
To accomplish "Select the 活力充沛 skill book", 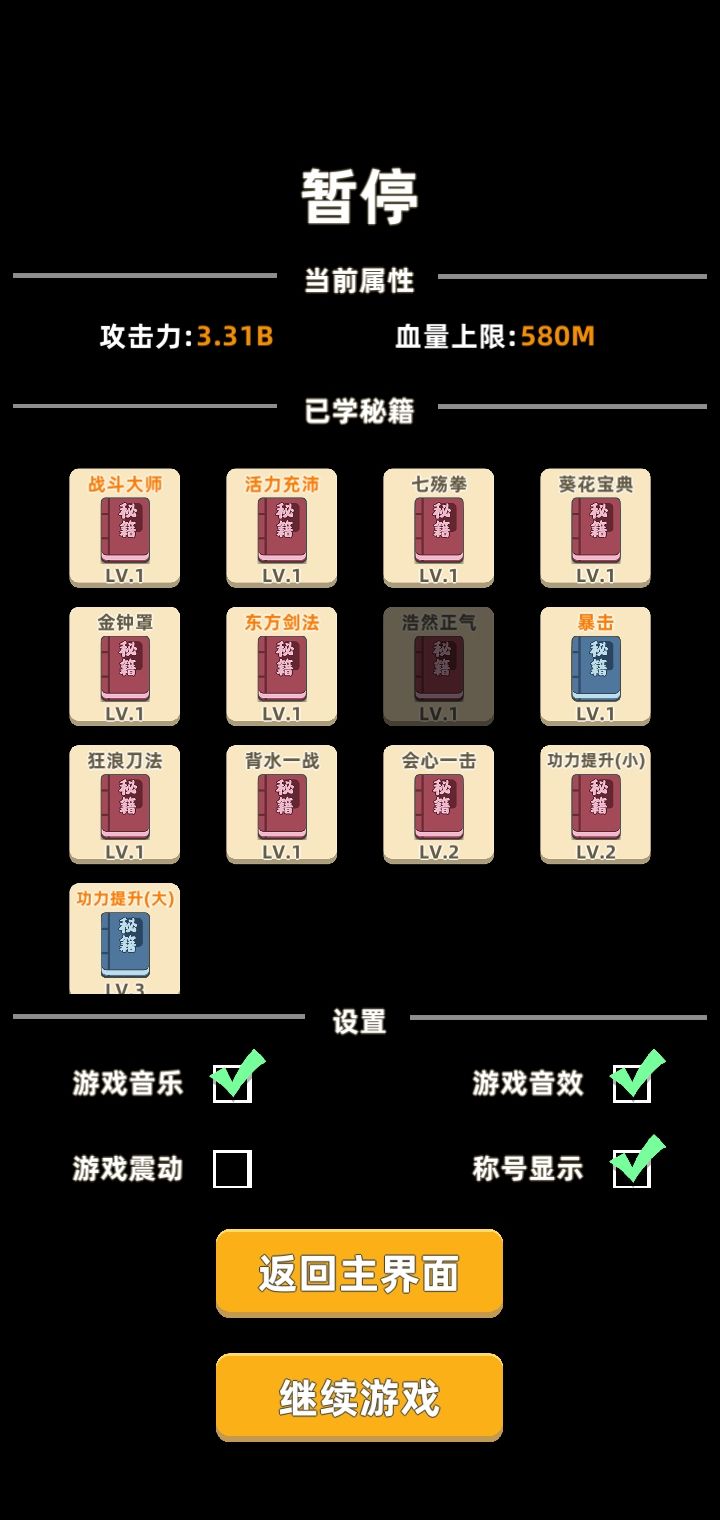I will [282, 528].
